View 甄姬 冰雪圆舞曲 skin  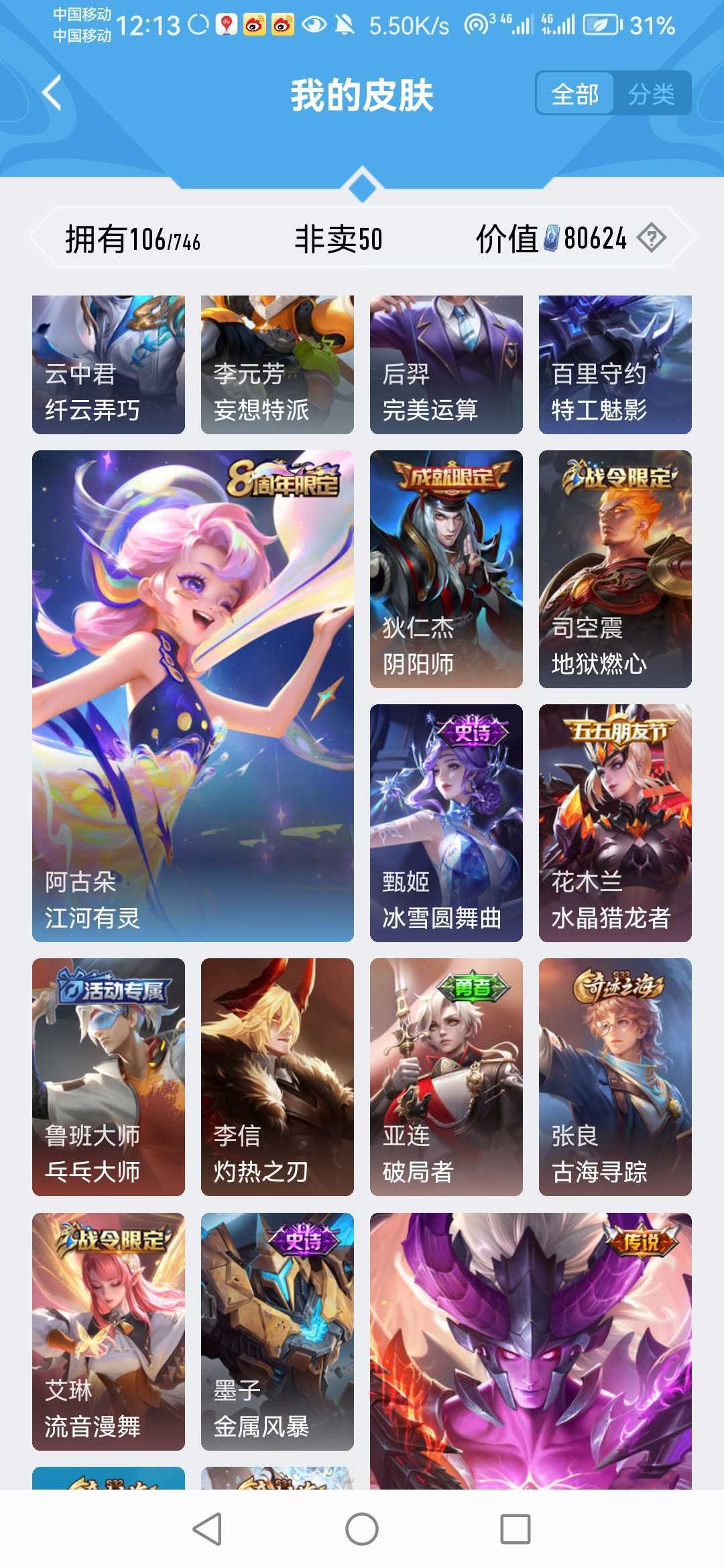click(446, 823)
